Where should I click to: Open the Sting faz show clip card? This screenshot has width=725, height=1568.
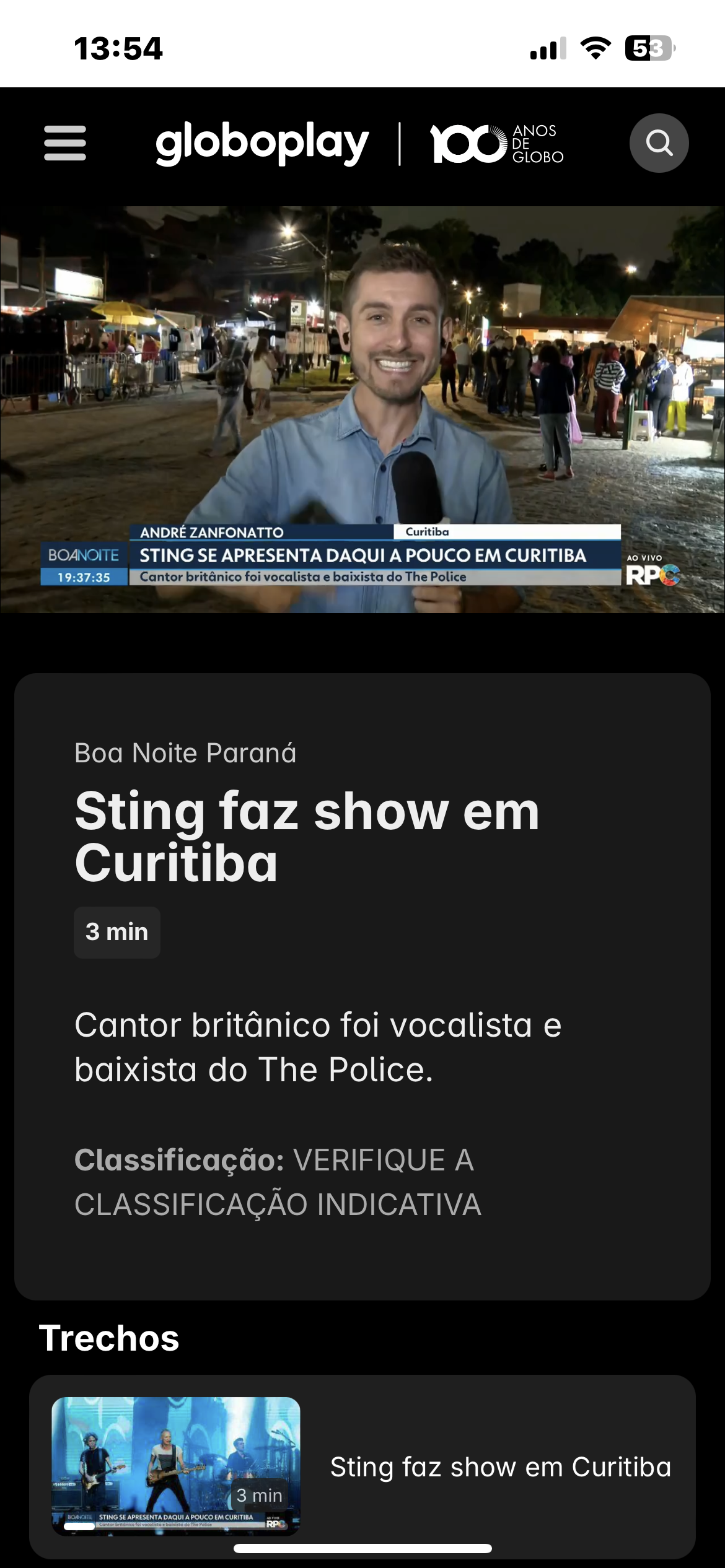(362, 1466)
